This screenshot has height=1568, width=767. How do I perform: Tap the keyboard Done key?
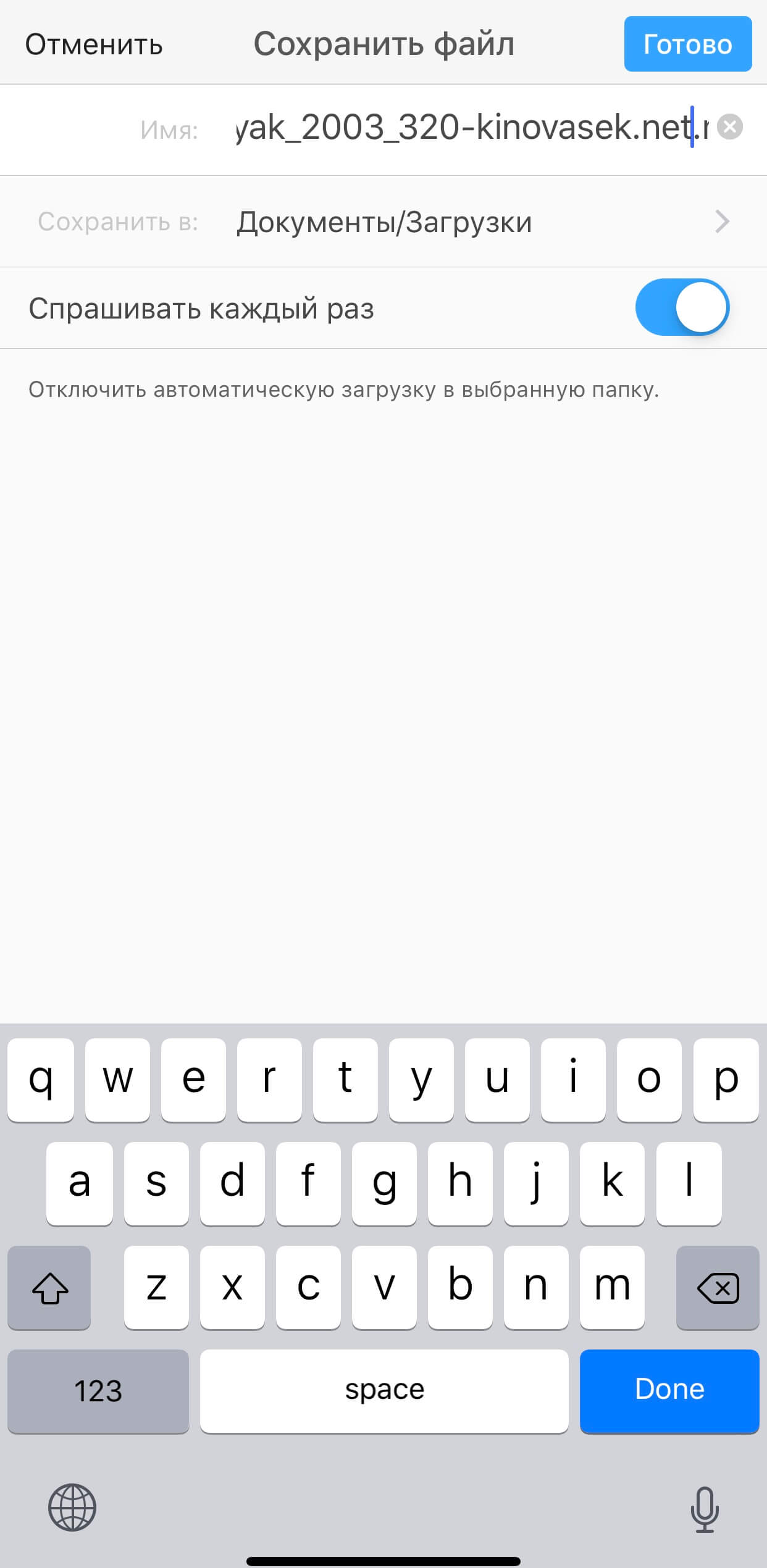pyautogui.click(x=669, y=1390)
